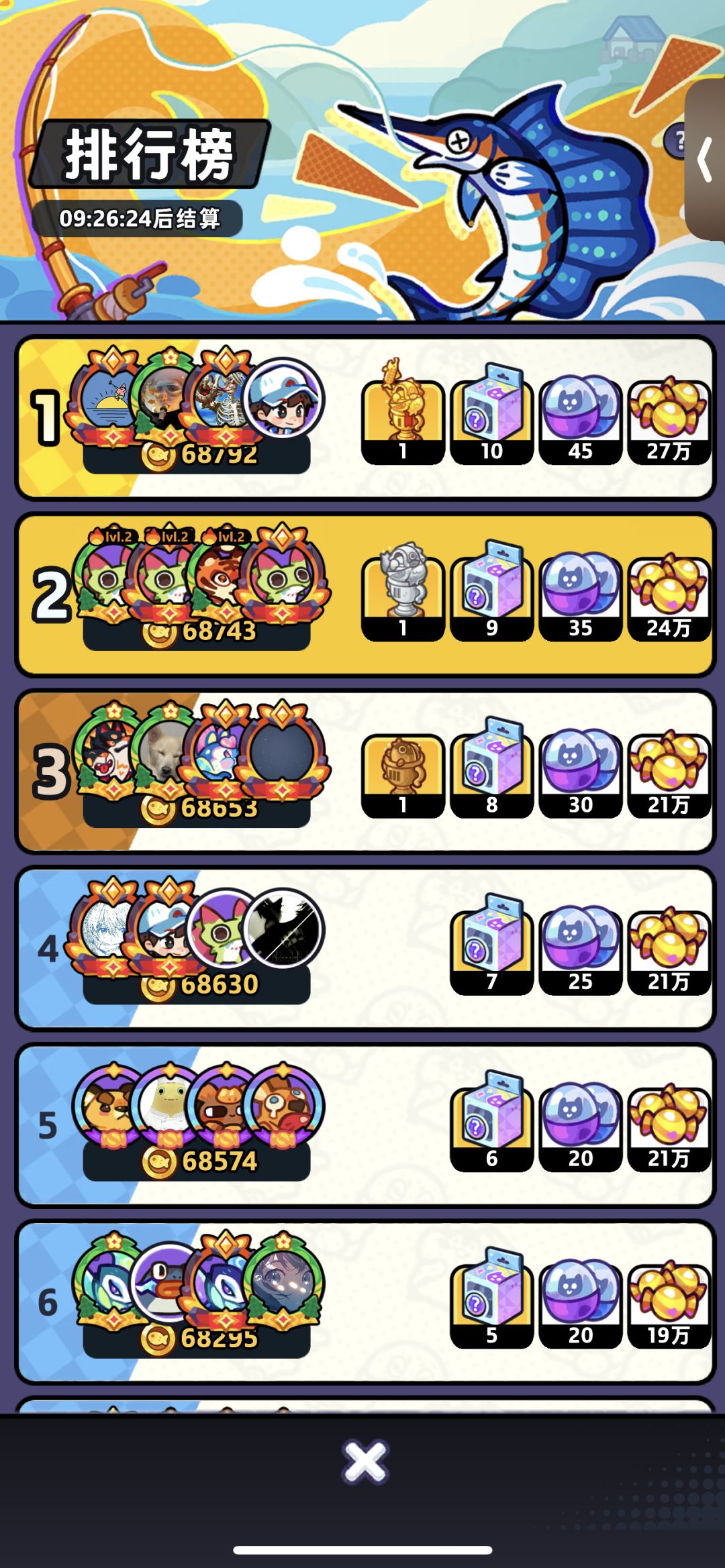Open rank 1 team row scoring 68792

365,418
